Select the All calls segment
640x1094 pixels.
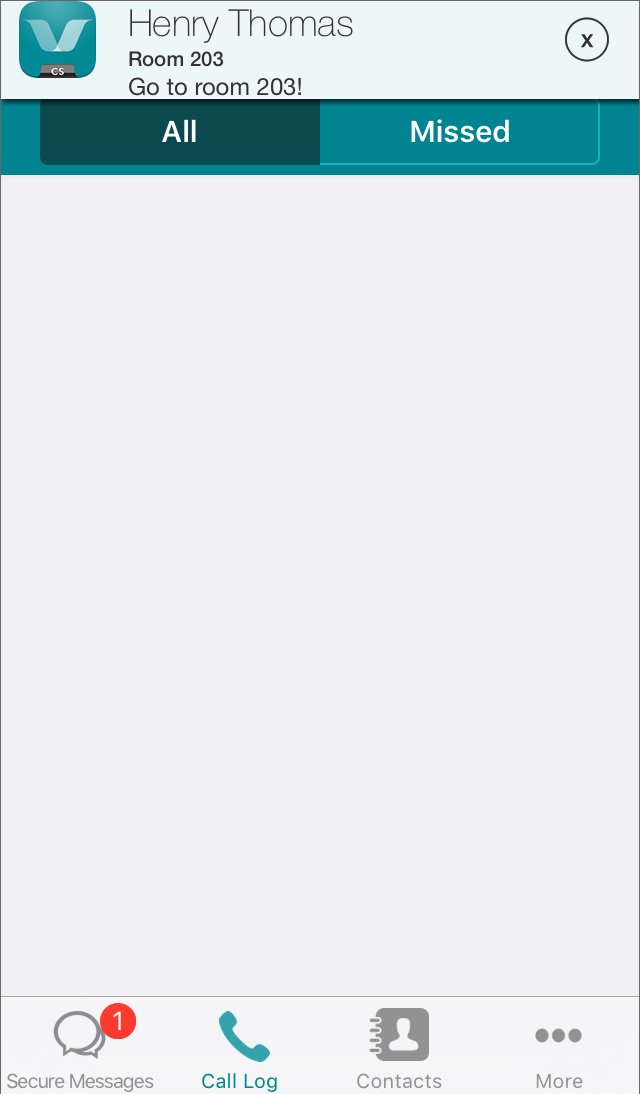(180, 132)
